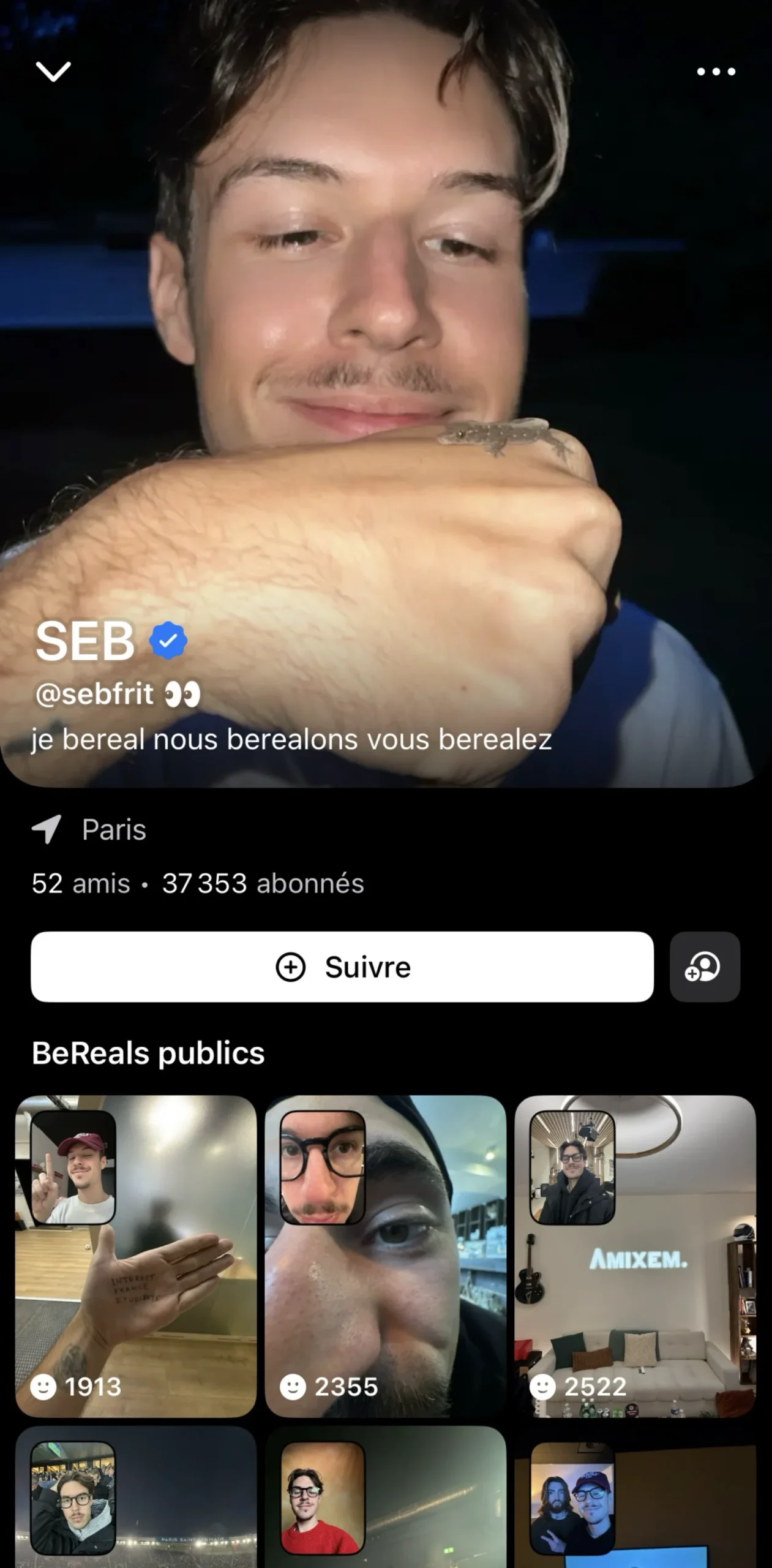This screenshot has height=1568, width=772.
Task: Open the BeReal with two men selfie
Action: click(x=635, y=1501)
